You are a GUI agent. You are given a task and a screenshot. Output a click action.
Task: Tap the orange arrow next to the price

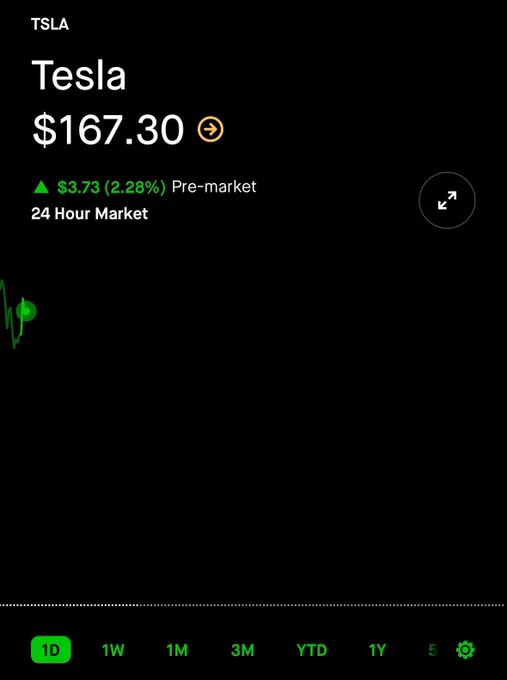[x=211, y=129]
